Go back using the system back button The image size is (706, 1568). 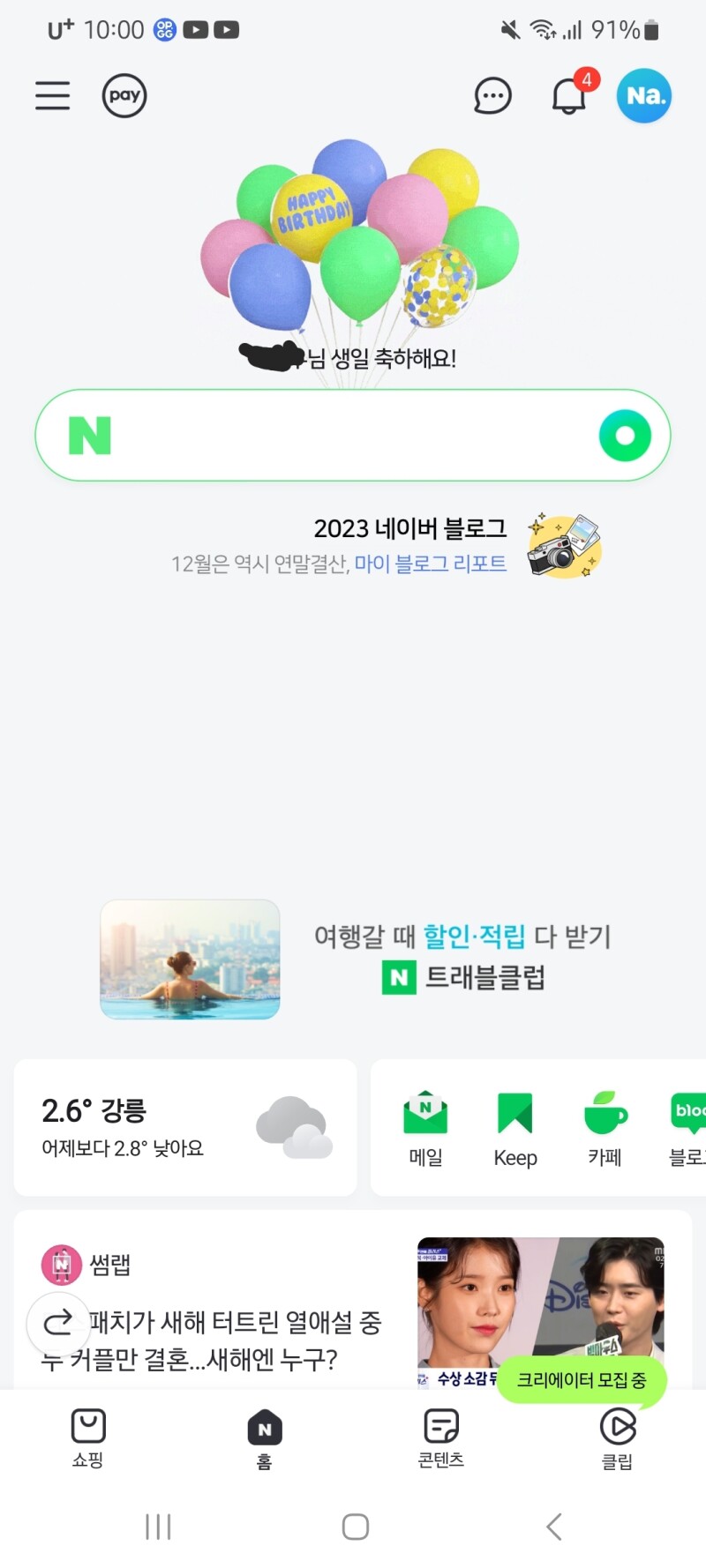pyautogui.click(x=554, y=1527)
